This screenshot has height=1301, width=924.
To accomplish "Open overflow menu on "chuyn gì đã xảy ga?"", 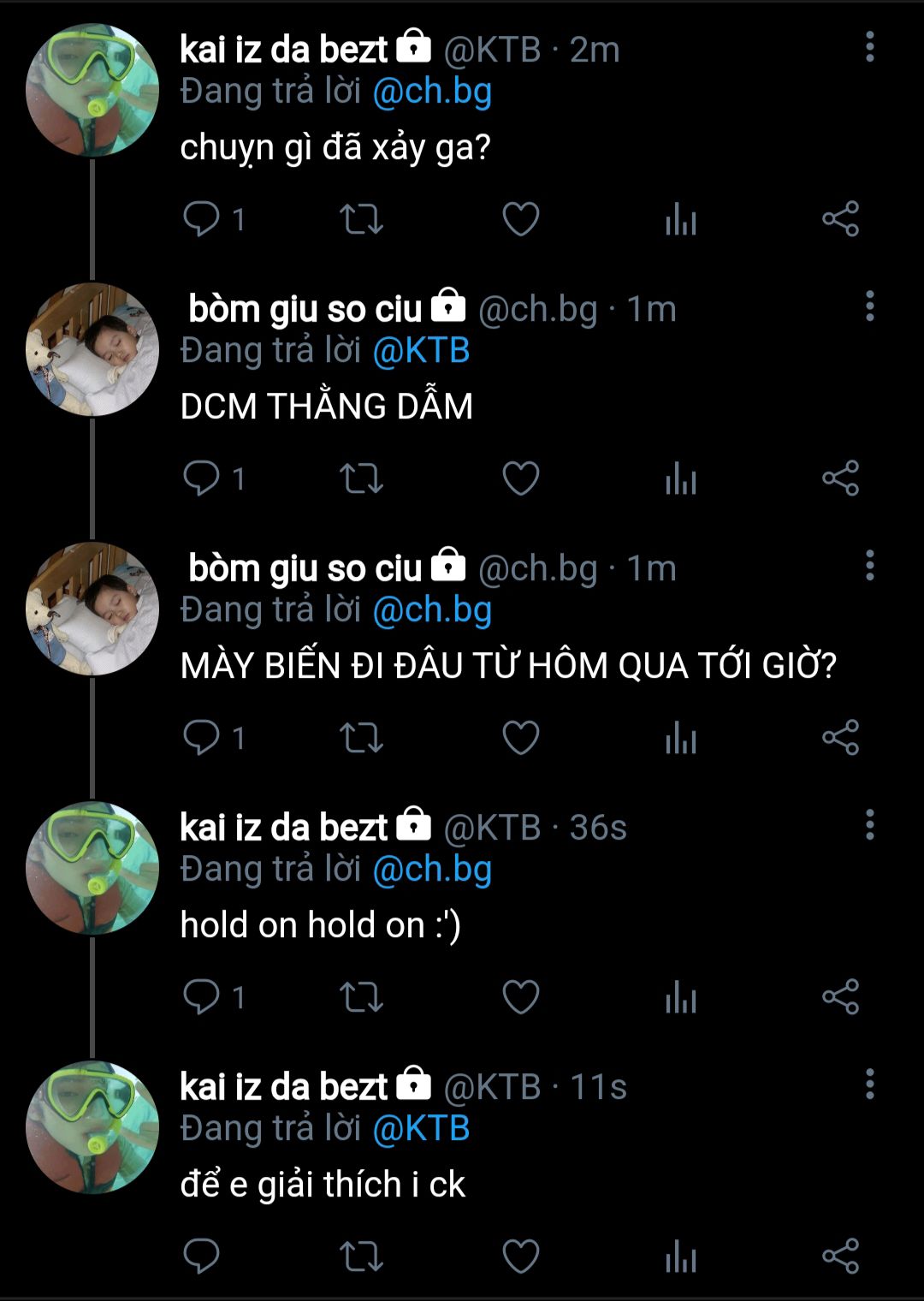I will tap(869, 47).
